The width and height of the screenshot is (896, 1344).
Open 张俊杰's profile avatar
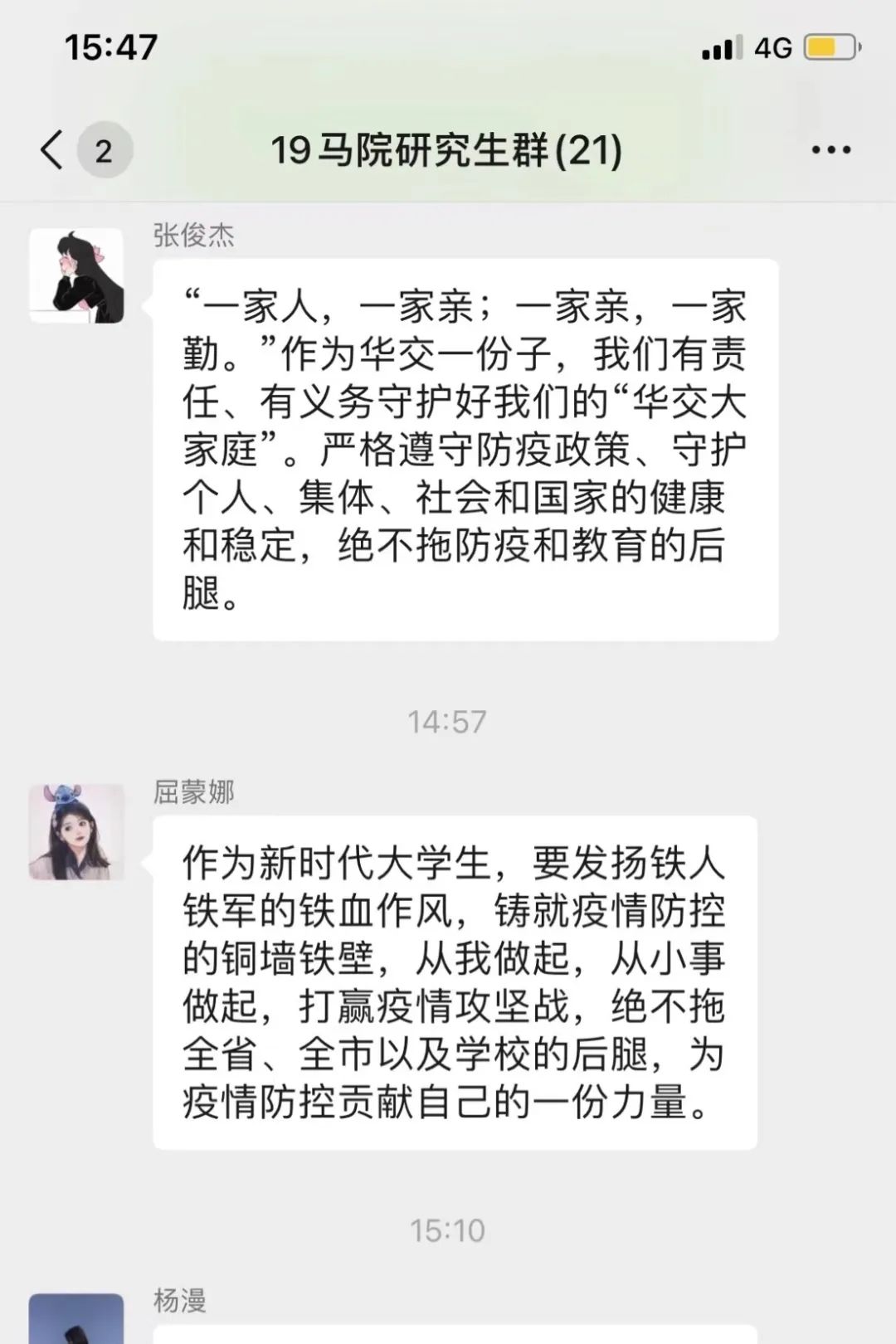(x=76, y=276)
